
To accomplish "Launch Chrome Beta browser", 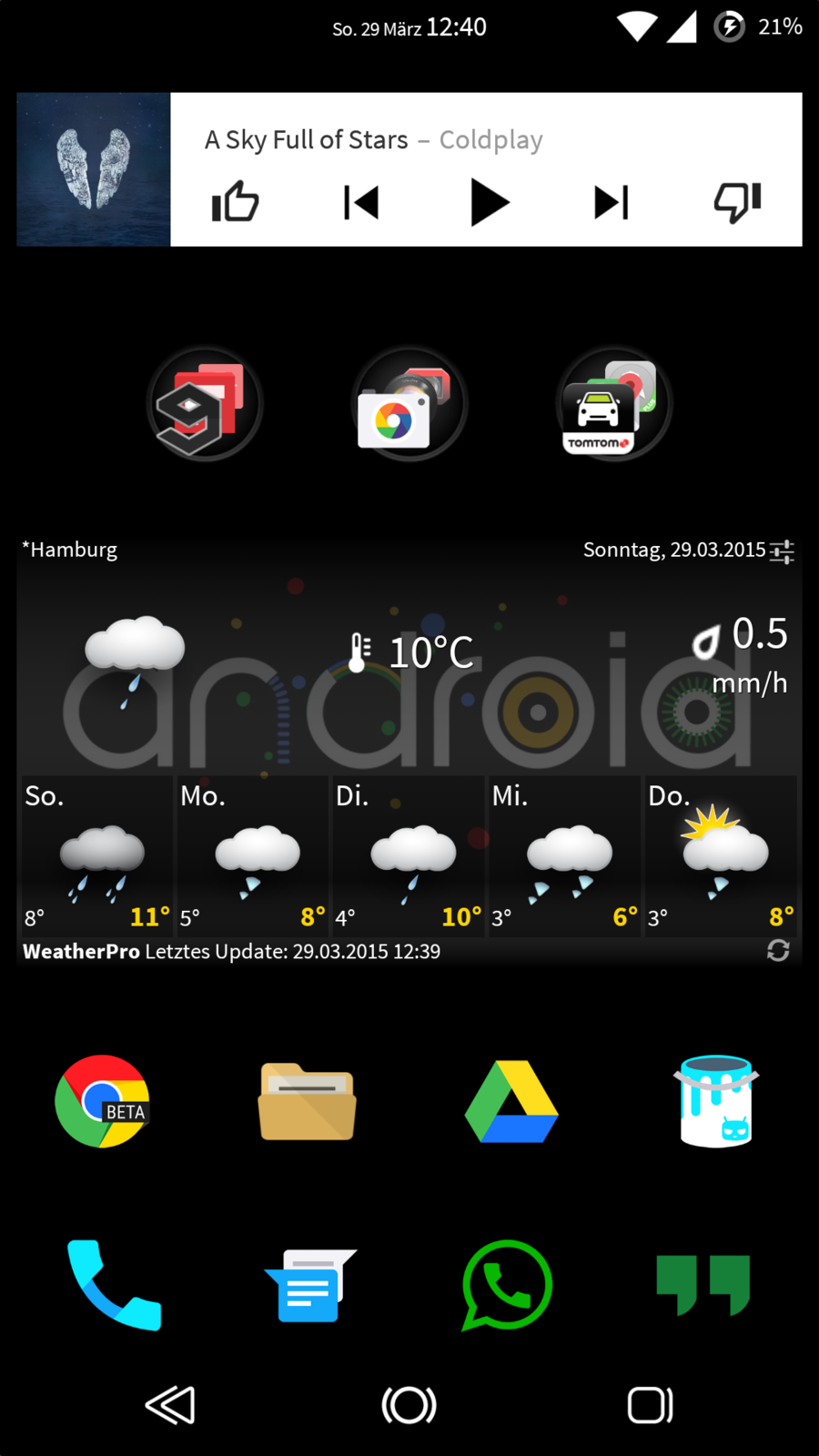I will click(103, 1101).
